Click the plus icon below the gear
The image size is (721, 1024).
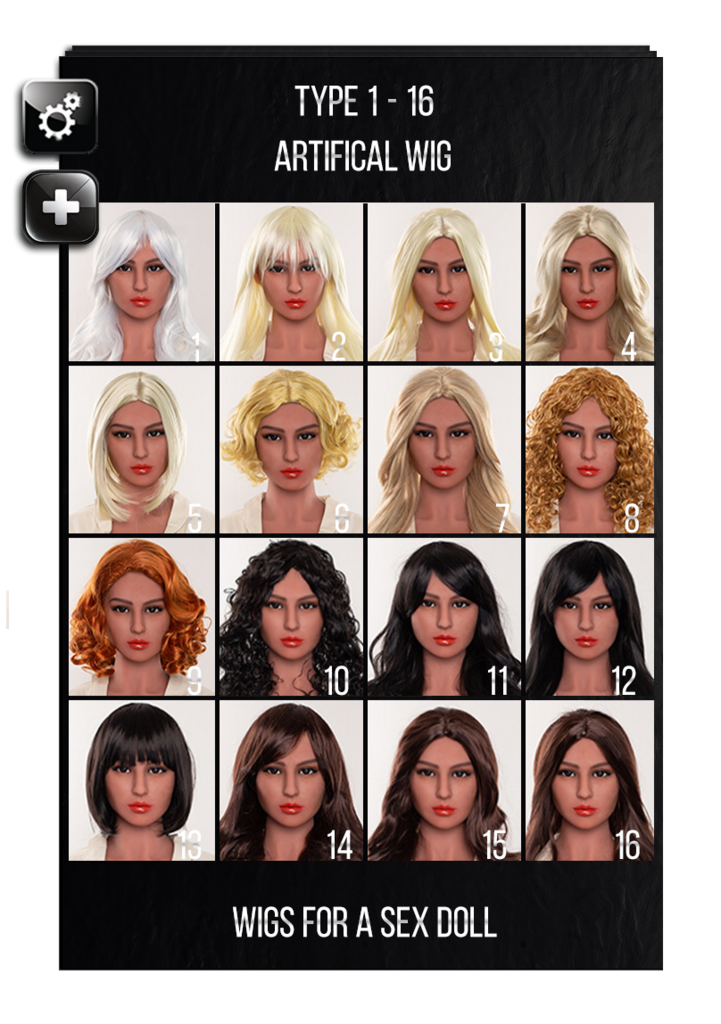pyautogui.click(x=58, y=205)
